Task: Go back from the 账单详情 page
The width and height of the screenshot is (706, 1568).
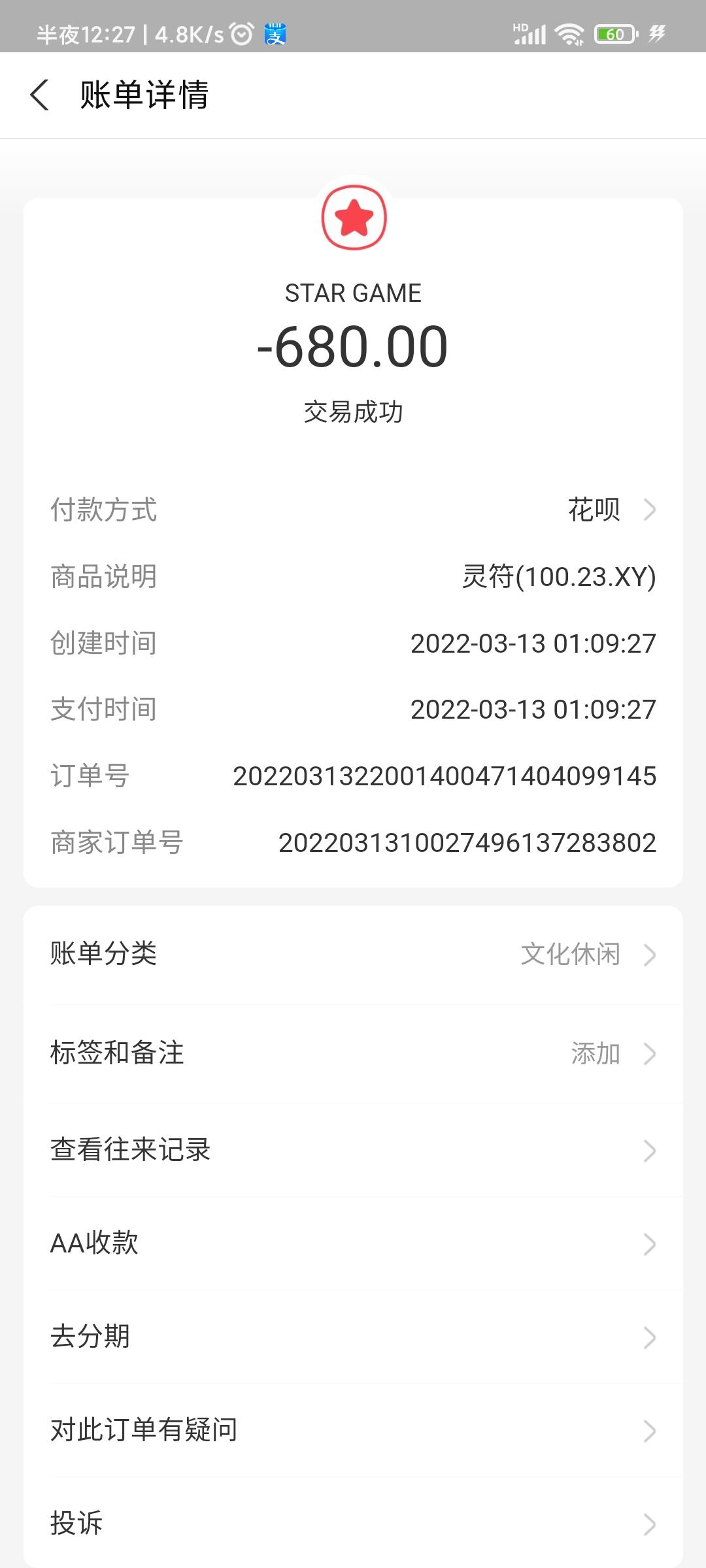Action: (x=40, y=95)
